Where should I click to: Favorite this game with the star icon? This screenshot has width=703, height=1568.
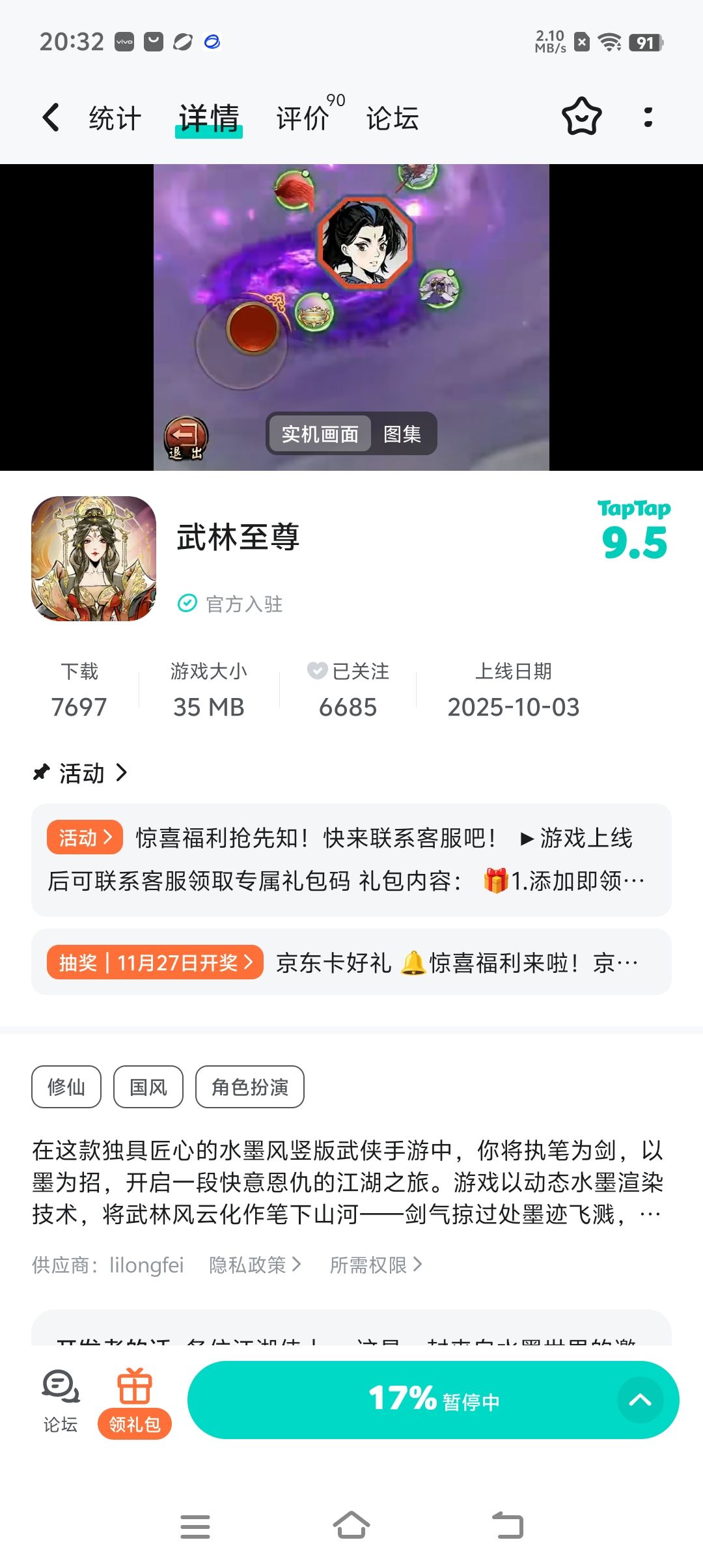pyautogui.click(x=581, y=117)
